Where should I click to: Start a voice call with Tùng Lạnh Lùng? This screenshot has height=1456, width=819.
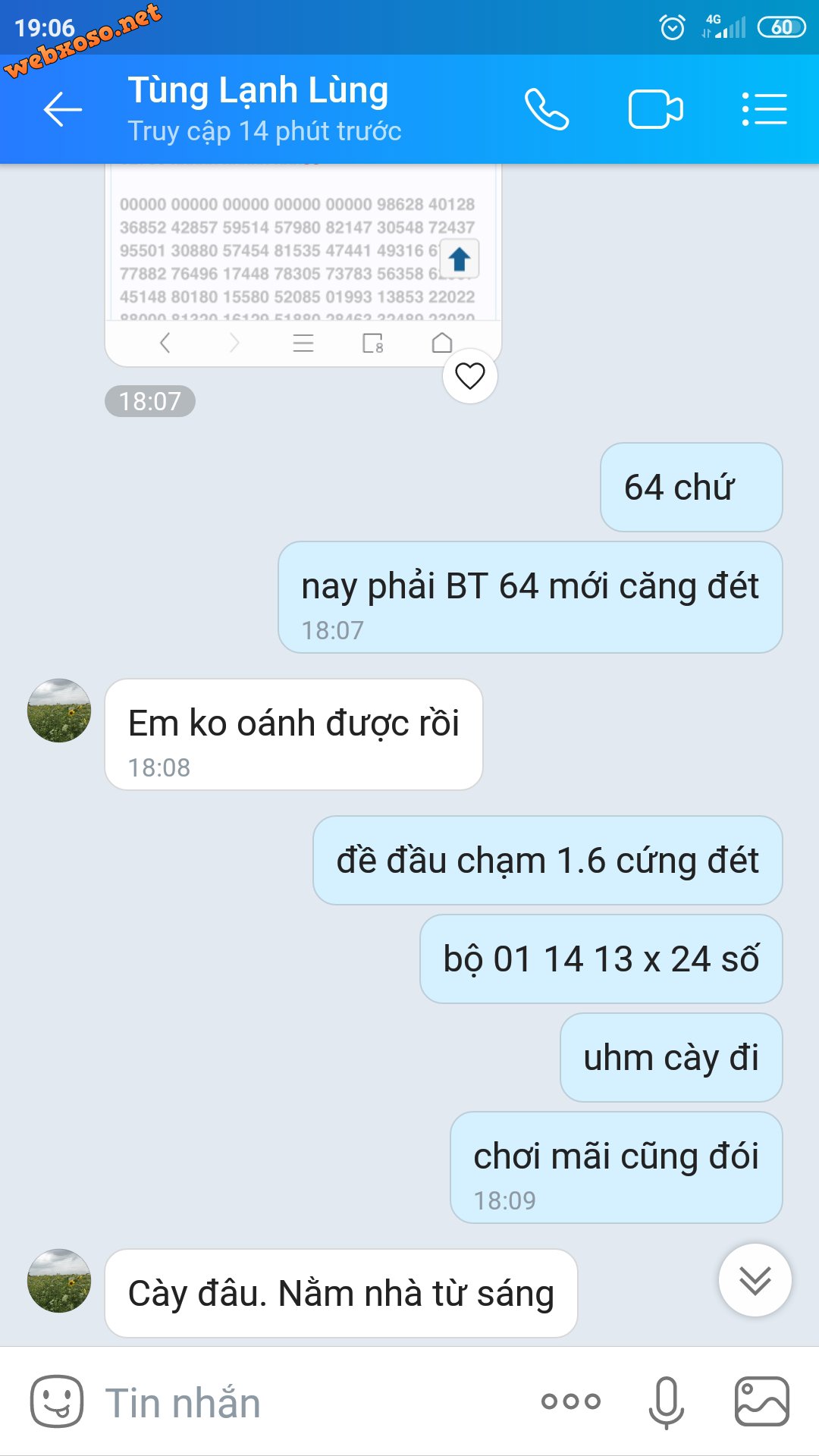tap(546, 110)
